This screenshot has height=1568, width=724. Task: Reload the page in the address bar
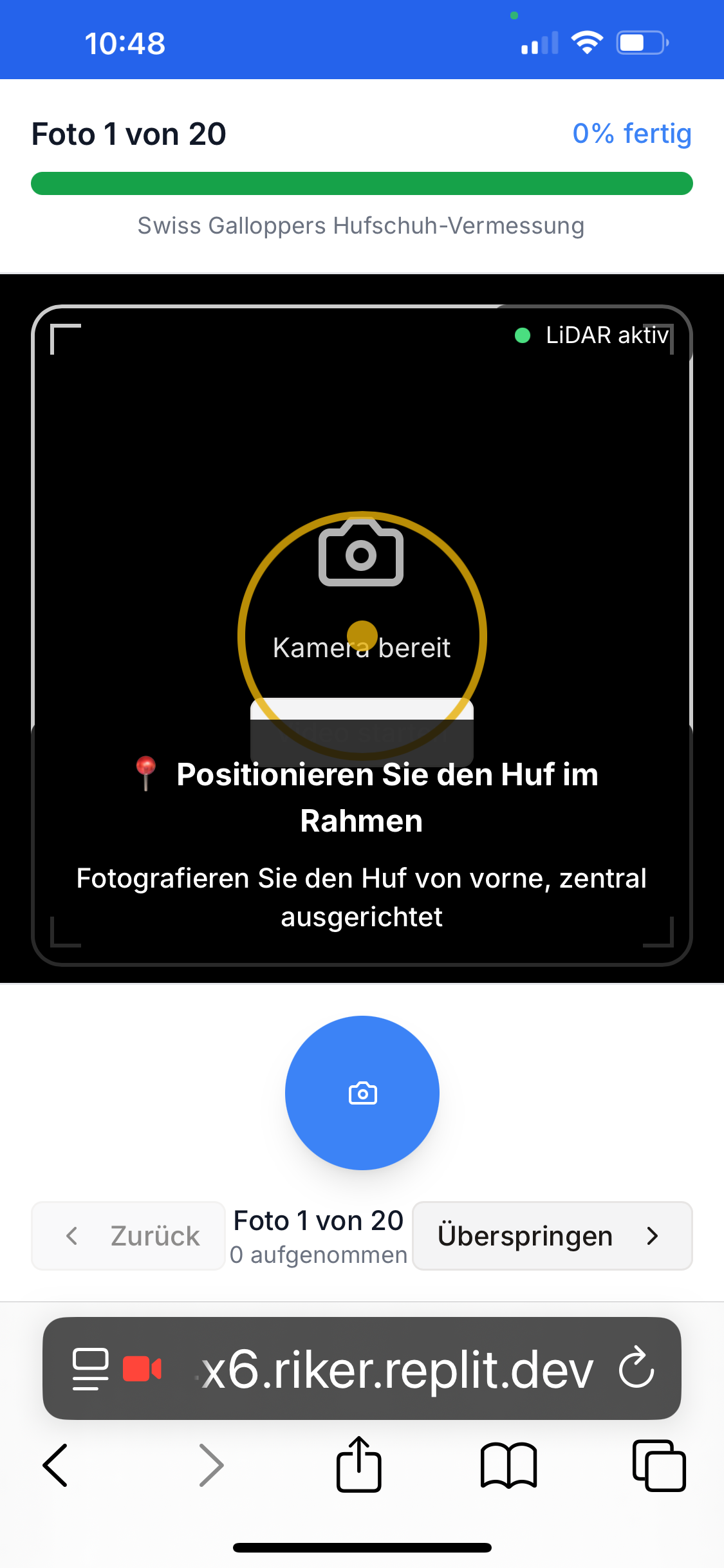pos(636,1368)
